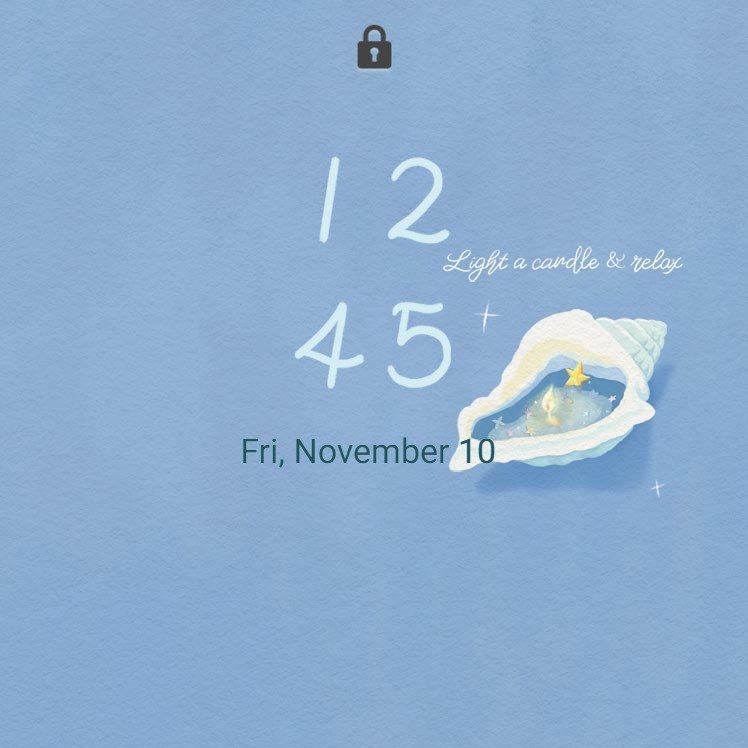Image resolution: width=748 pixels, height=748 pixels.
Task: Tap the padlock icon to unlock
Action: pos(374,48)
